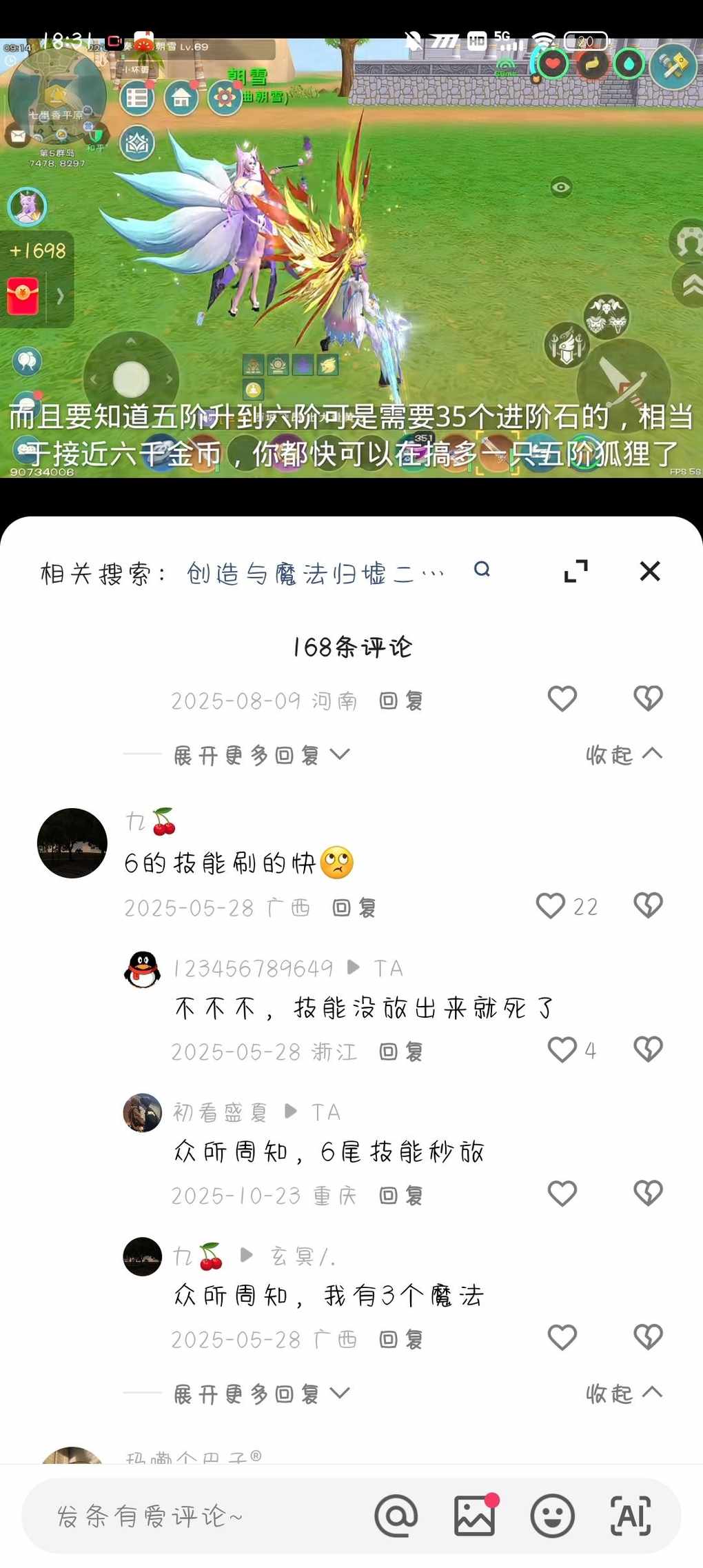Open the AI comment assistant
Image resolution: width=703 pixels, height=1568 pixels.
631,1516
